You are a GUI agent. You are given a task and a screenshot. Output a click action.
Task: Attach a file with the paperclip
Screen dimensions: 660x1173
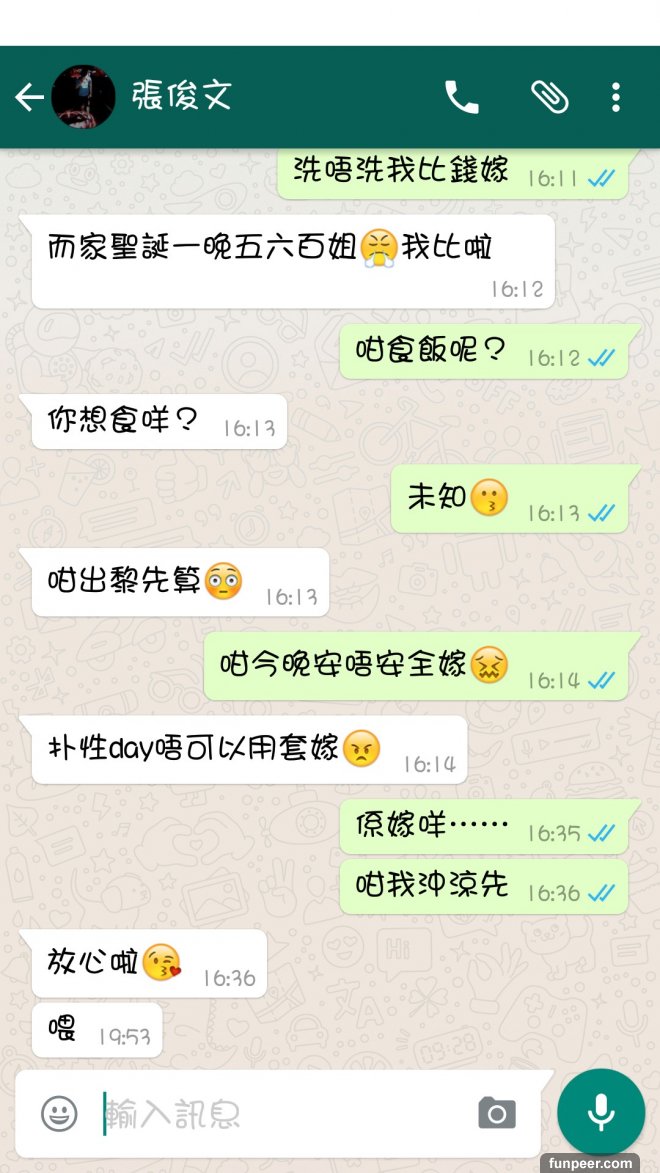(x=549, y=97)
